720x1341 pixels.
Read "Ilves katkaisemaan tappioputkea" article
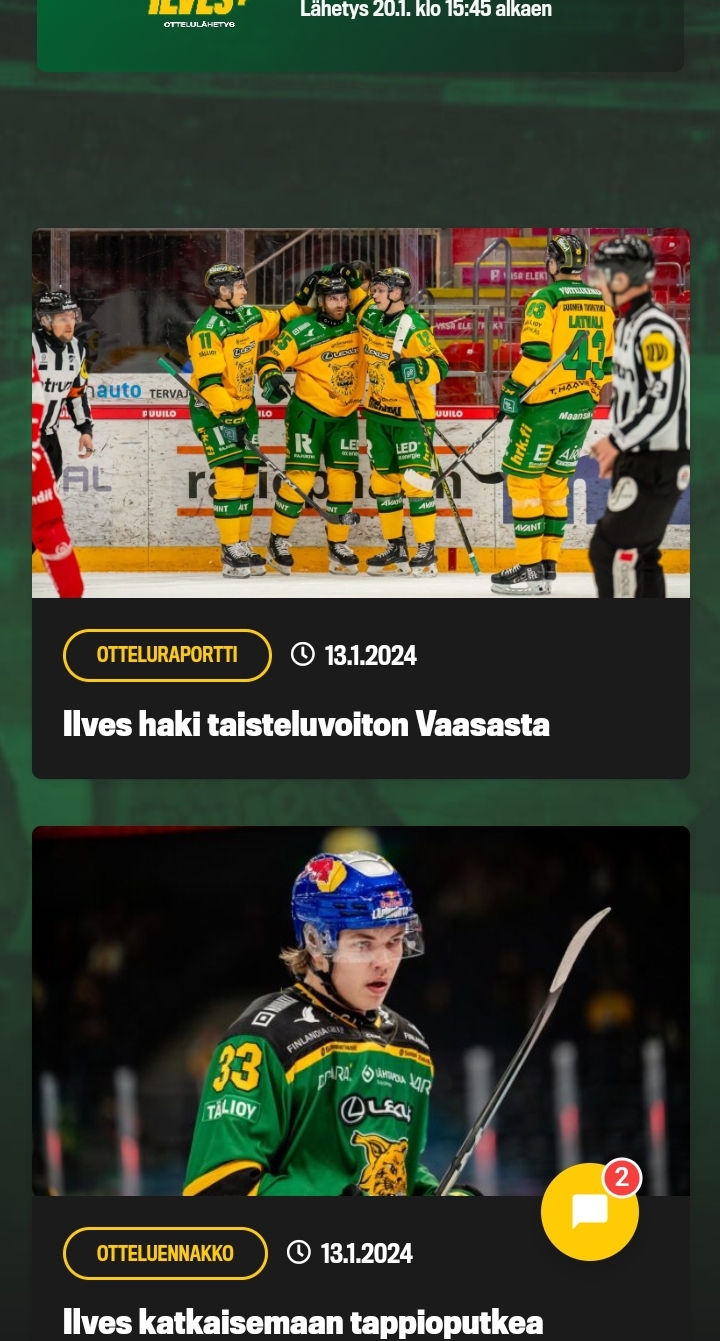tap(302, 1321)
